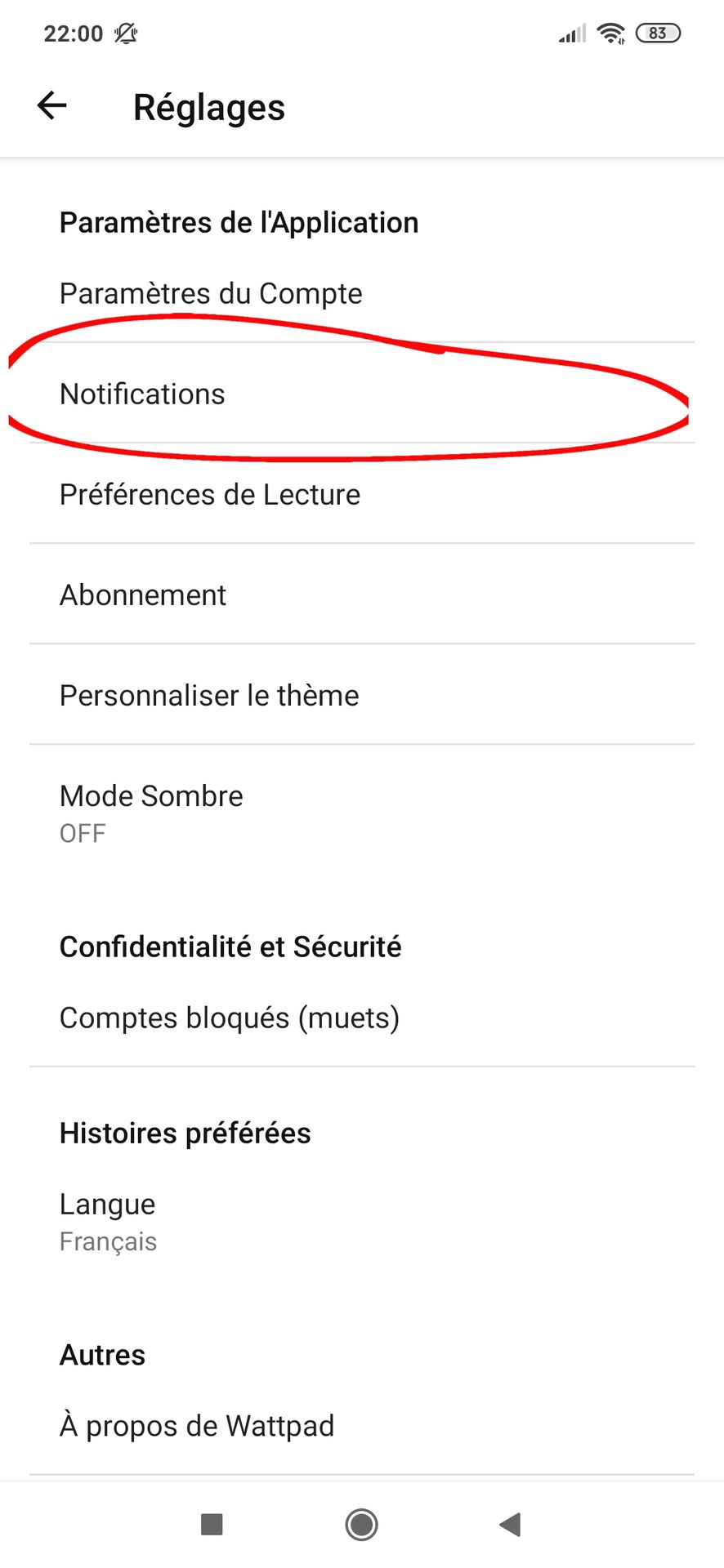Image resolution: width=724 pixels, height=1568 pixels.
Task: Open the Abonnement row
Action: (x=362, y=595)
